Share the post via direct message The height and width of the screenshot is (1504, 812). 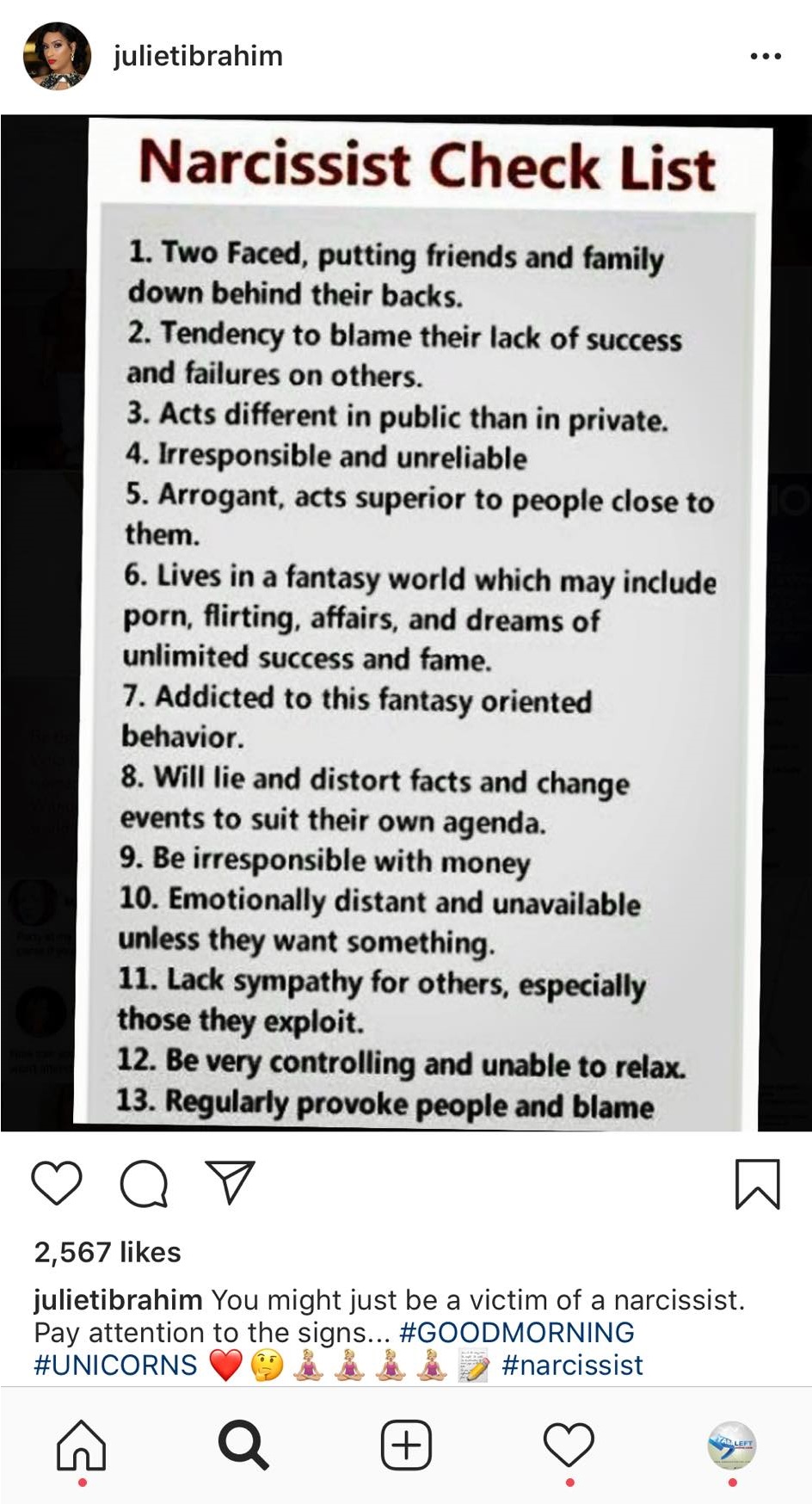230,1182
